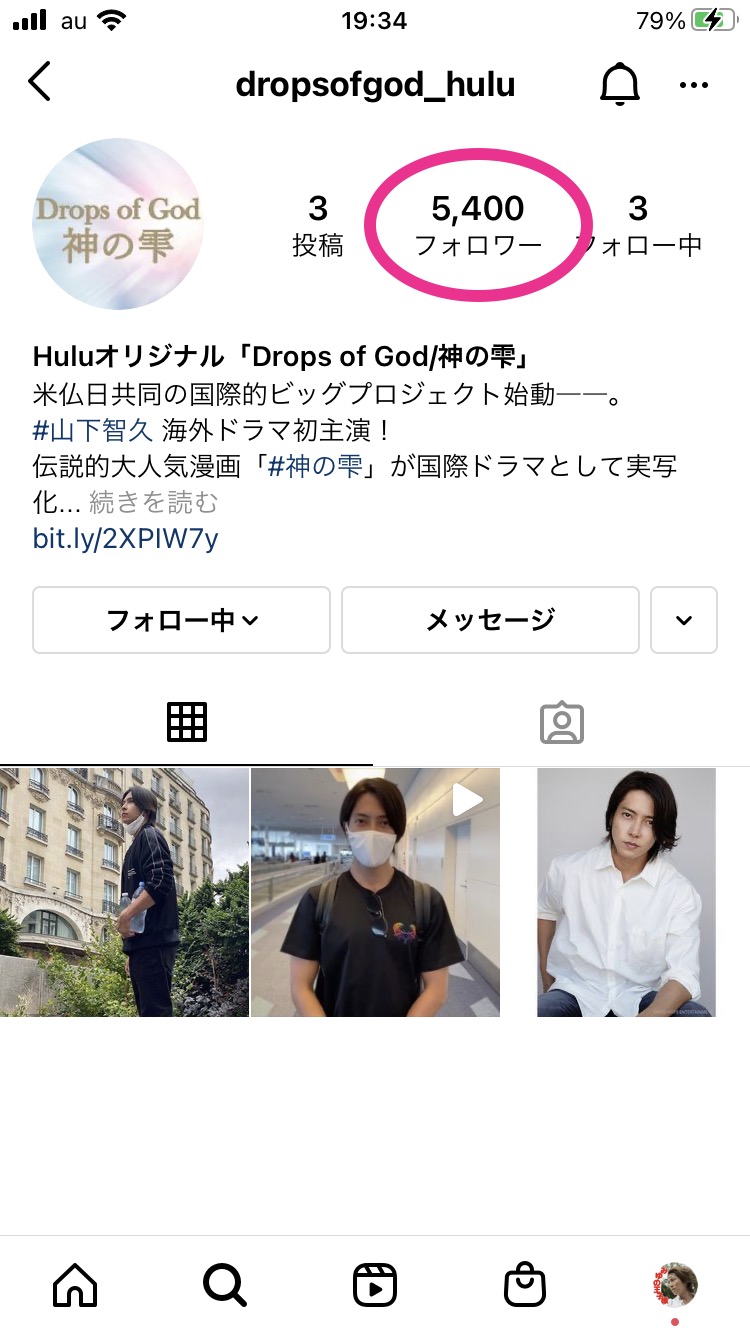Switch to the grid posts tab

[187, 722]
